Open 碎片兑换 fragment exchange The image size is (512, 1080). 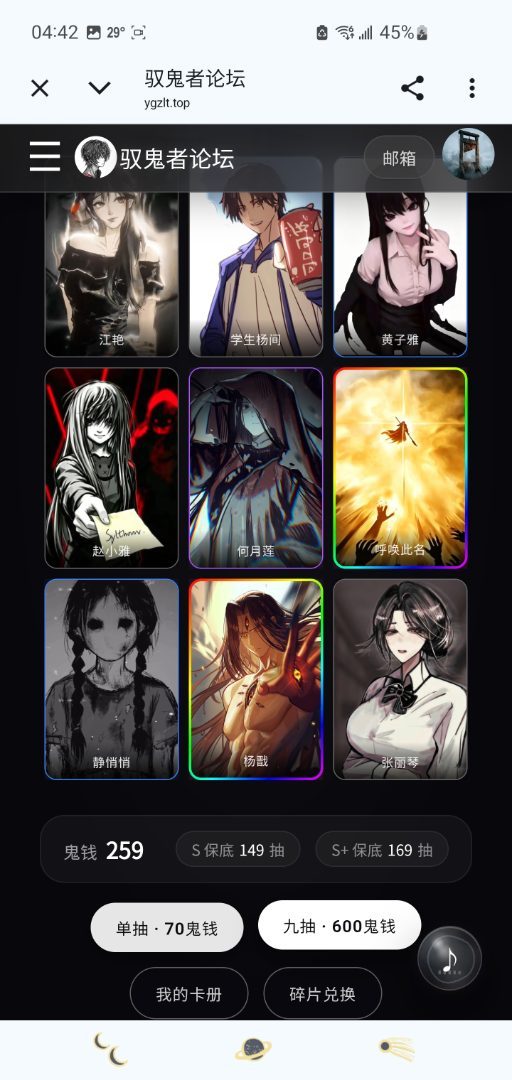coord(322,993)
